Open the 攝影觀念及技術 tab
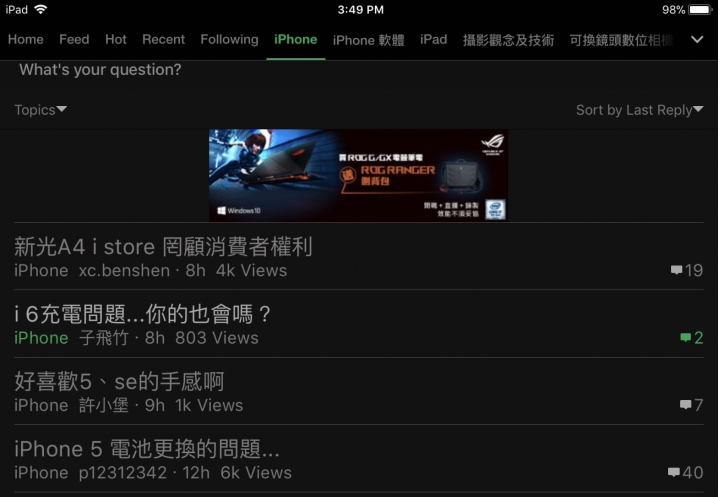Image resolution: width=720 pixels, height=497 pixels. (508, 40)
